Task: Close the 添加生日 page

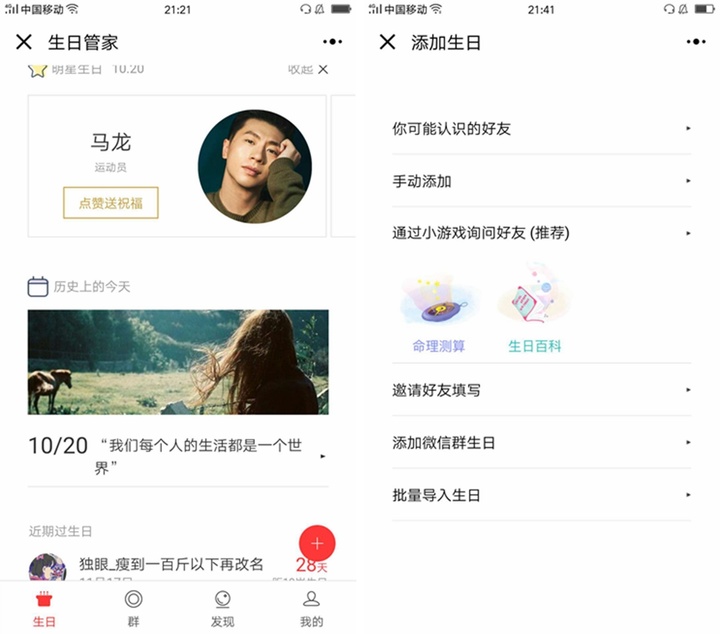Action: pyautogui.click(x=388, y=42)
